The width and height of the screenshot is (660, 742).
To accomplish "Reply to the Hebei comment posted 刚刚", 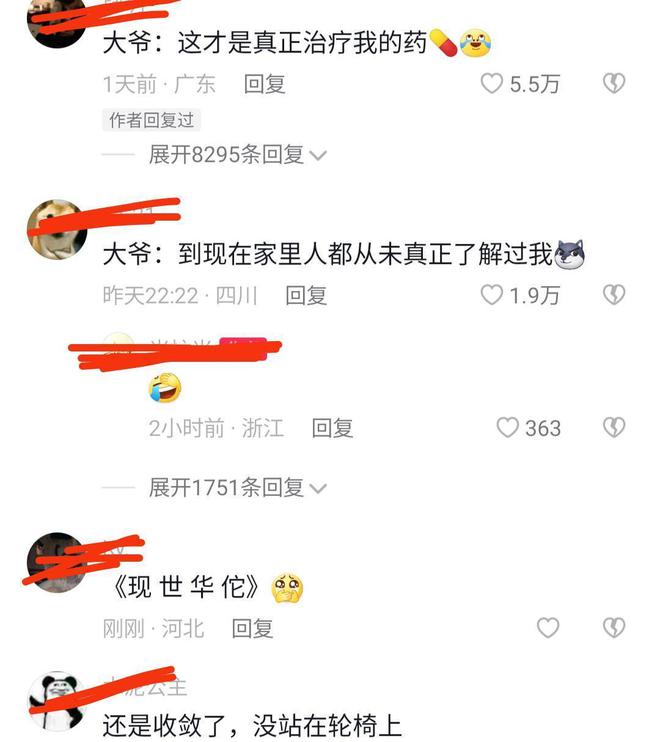I will (x=252, y=628).
